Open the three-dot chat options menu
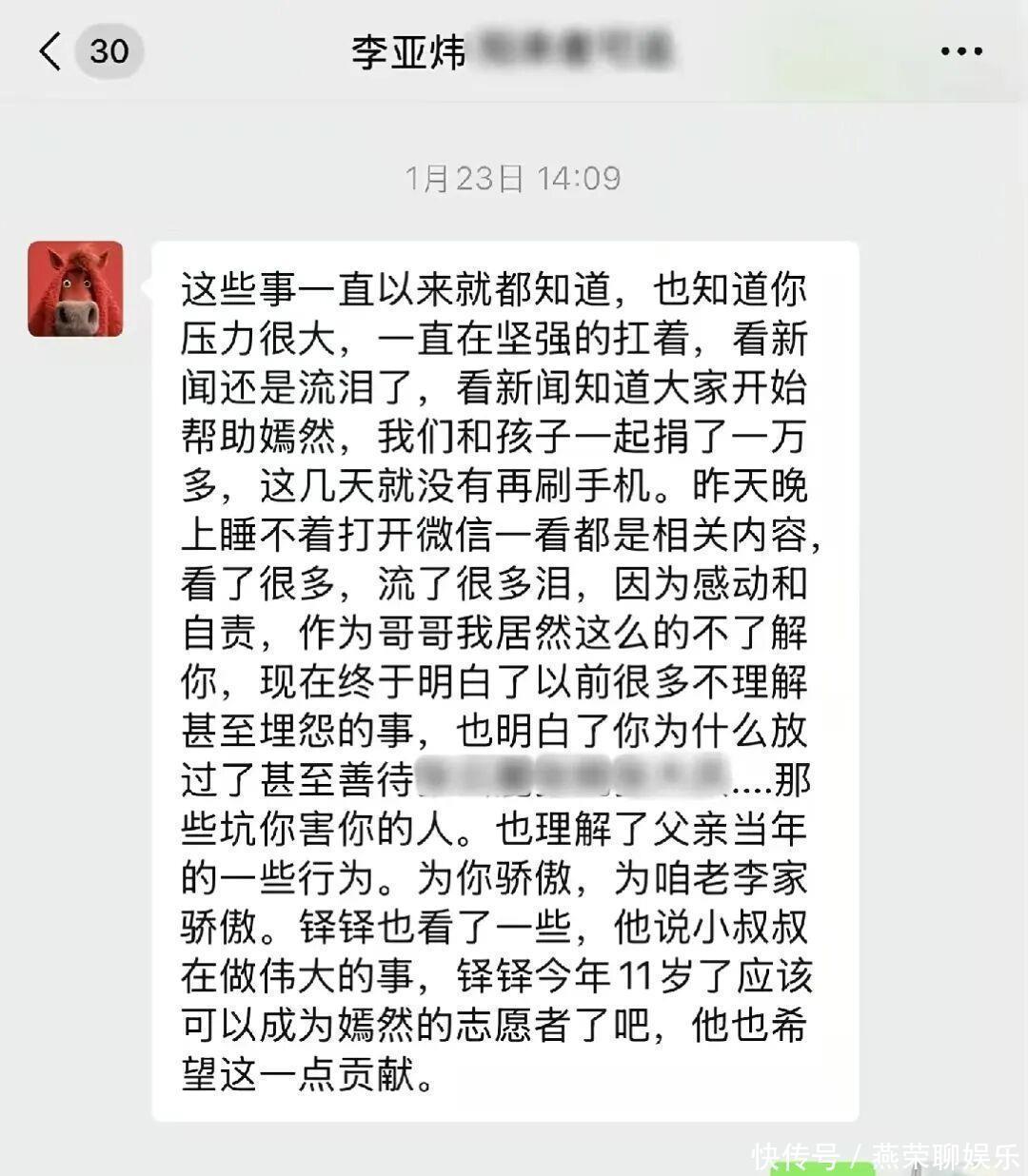Image resolution: width=1028 pixels, height=1176 pixels. [960, 51]
